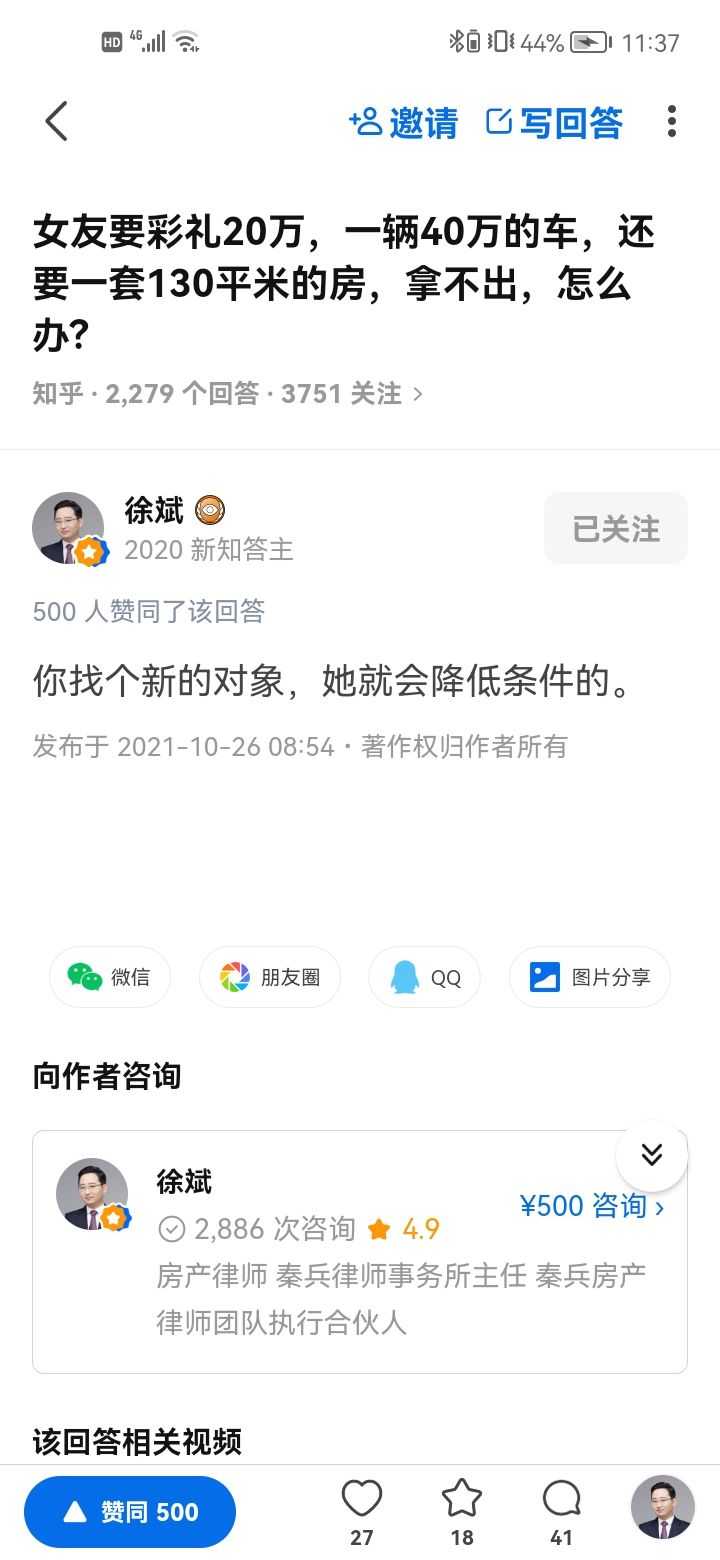This screenshot has width=720, height=1560.
Task: Tap ¥500 咨询 to consult the author
Action: [592, 1206]
